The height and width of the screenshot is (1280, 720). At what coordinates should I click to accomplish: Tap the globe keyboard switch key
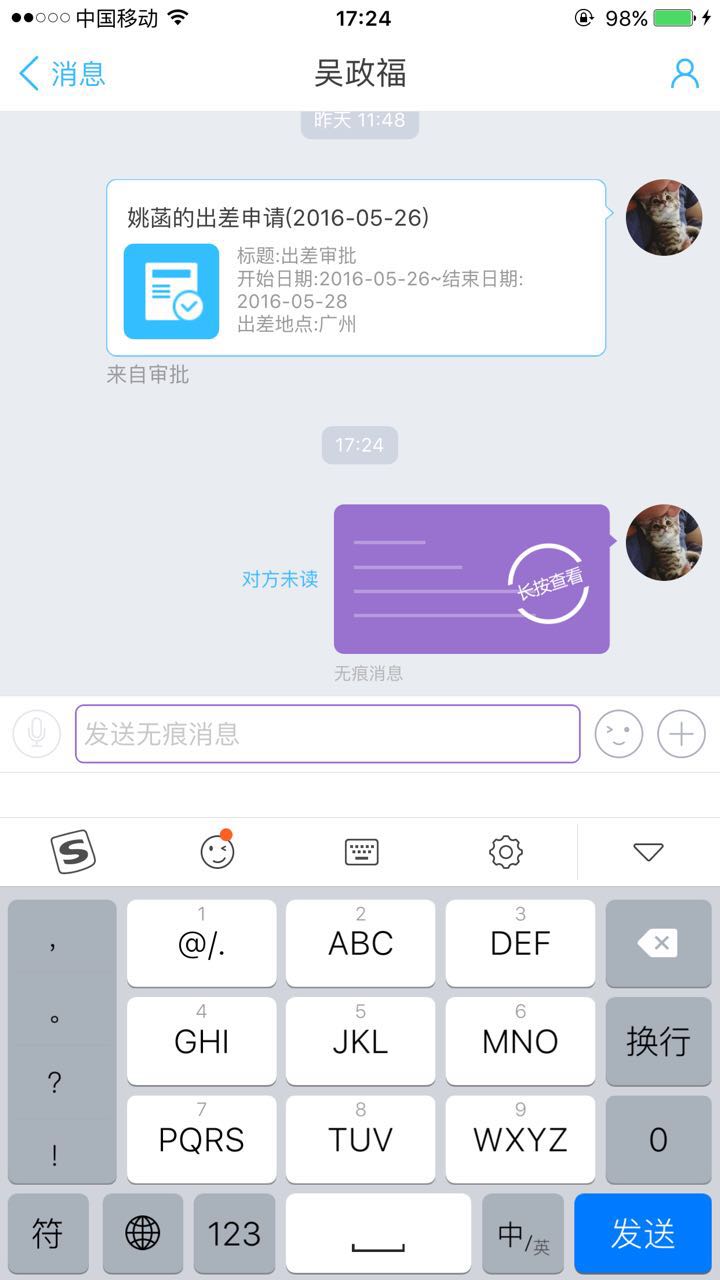pos(142,1234)
